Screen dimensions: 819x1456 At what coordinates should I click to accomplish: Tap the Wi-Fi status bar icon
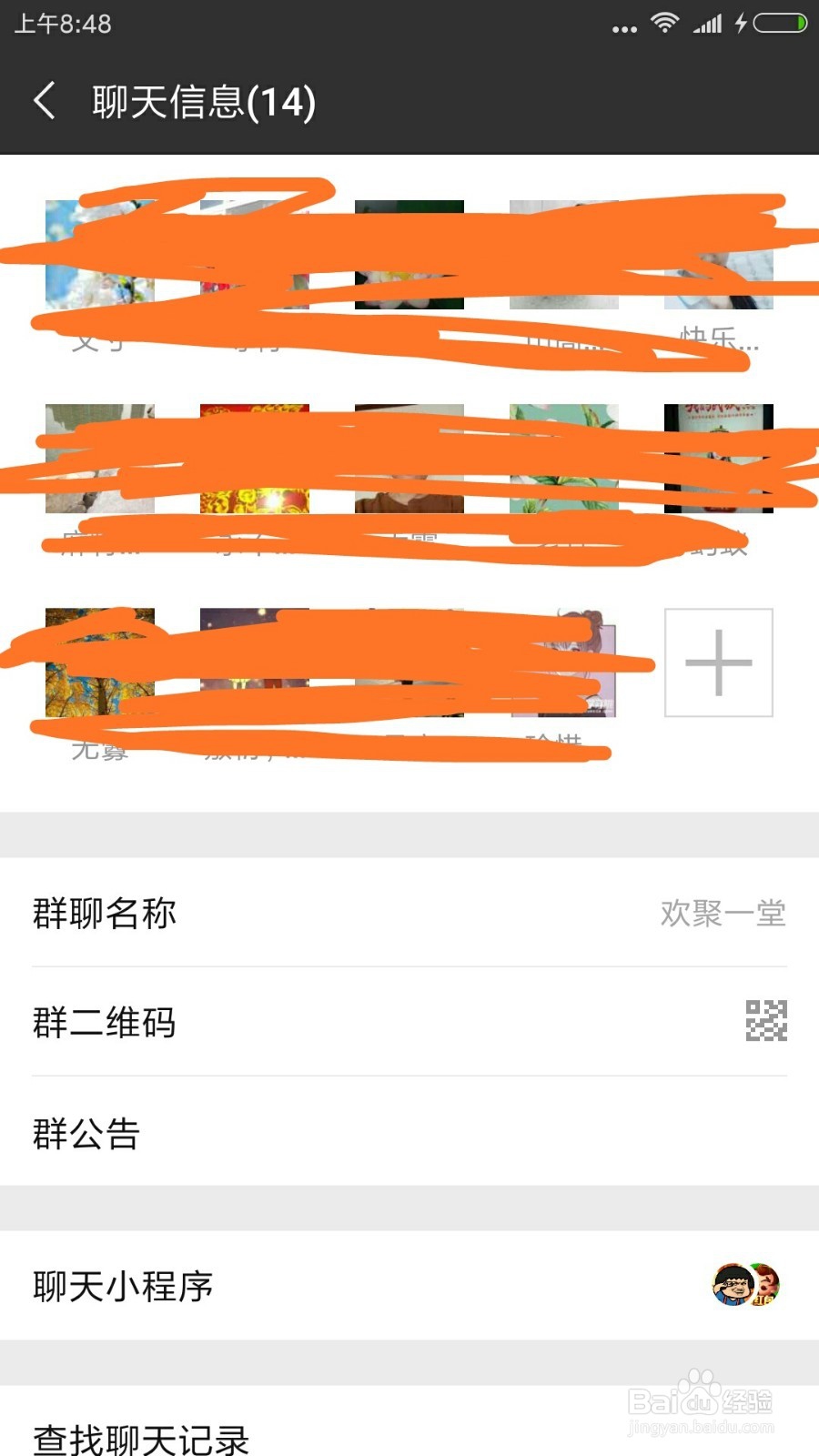[x=664, y=25]
